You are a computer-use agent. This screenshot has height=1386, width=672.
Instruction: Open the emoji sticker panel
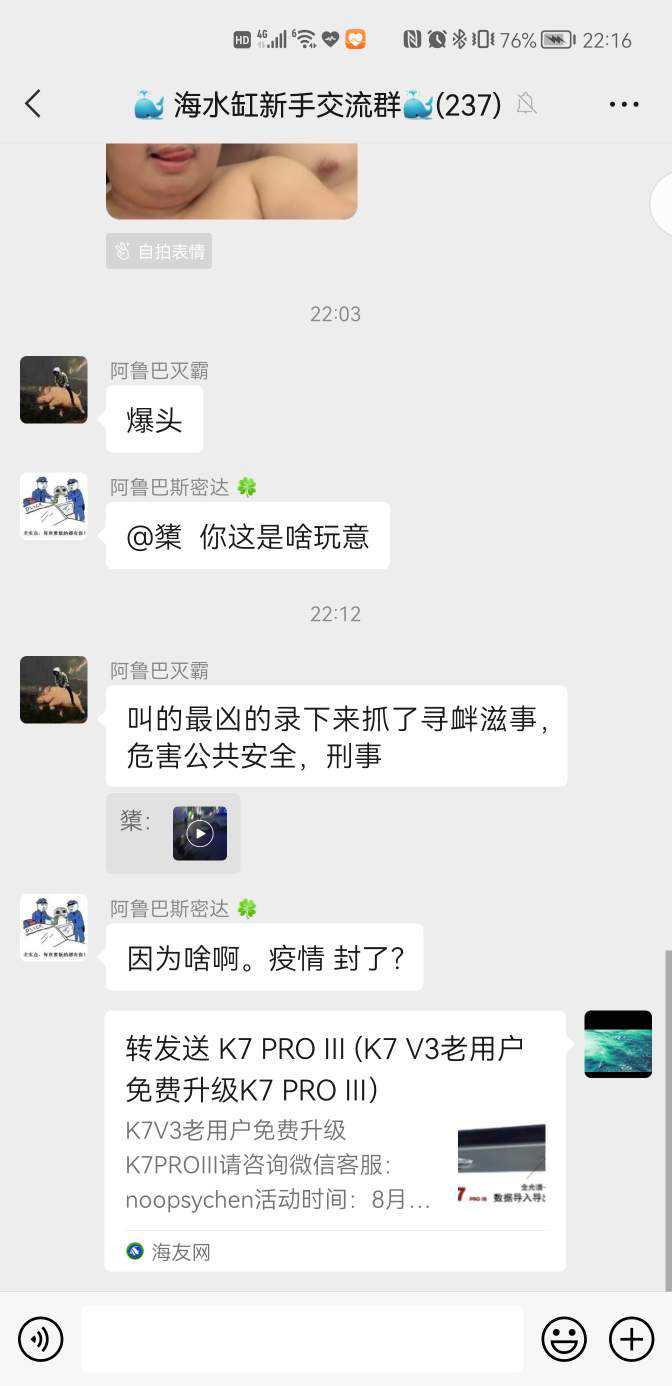pyautogui.click(x=564, y=1339)
